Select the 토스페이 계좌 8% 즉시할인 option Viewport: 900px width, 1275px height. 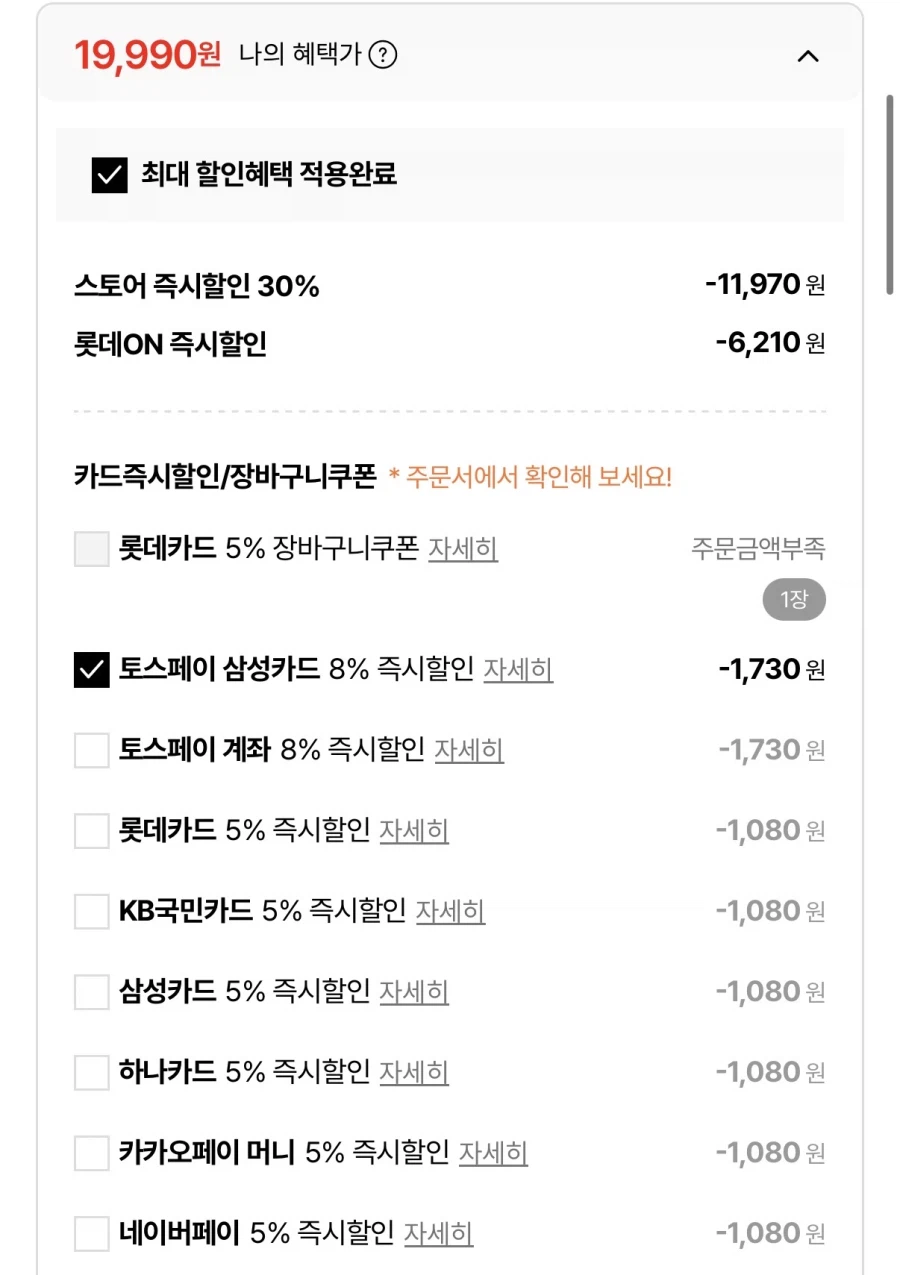(x=90, y=750)
